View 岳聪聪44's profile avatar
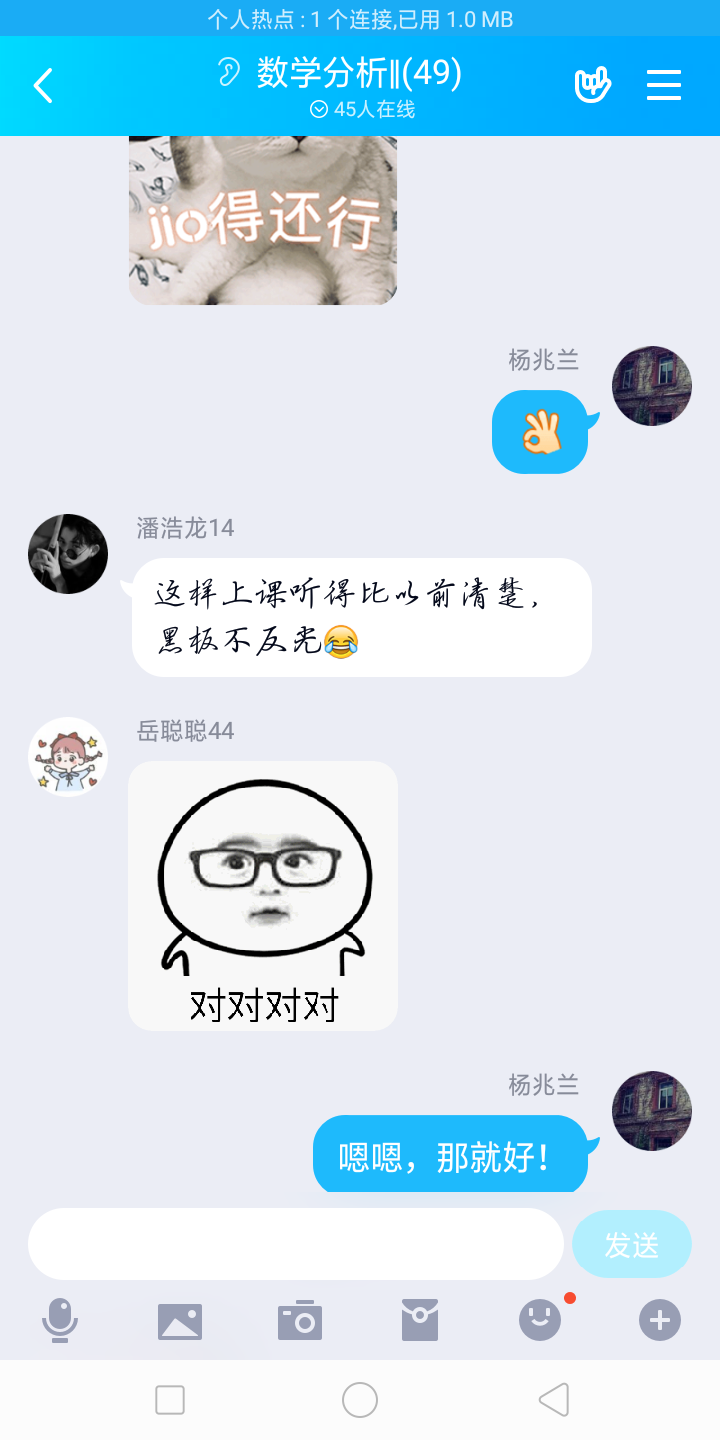Screen dimensions: 720x1440 click(68, 757)
